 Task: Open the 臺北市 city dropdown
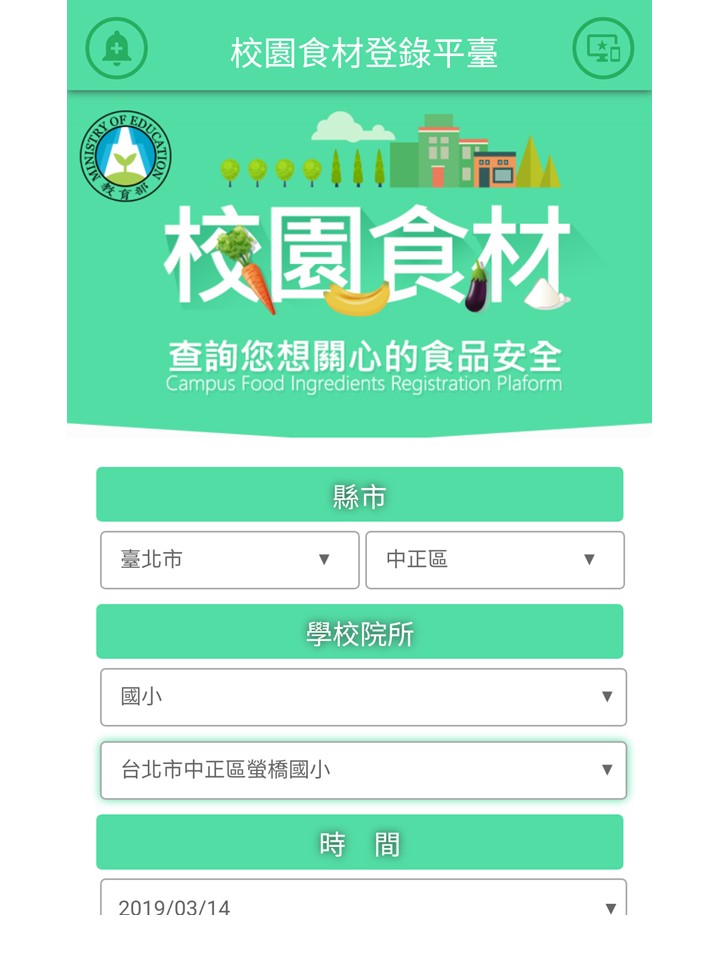[229, 560]
